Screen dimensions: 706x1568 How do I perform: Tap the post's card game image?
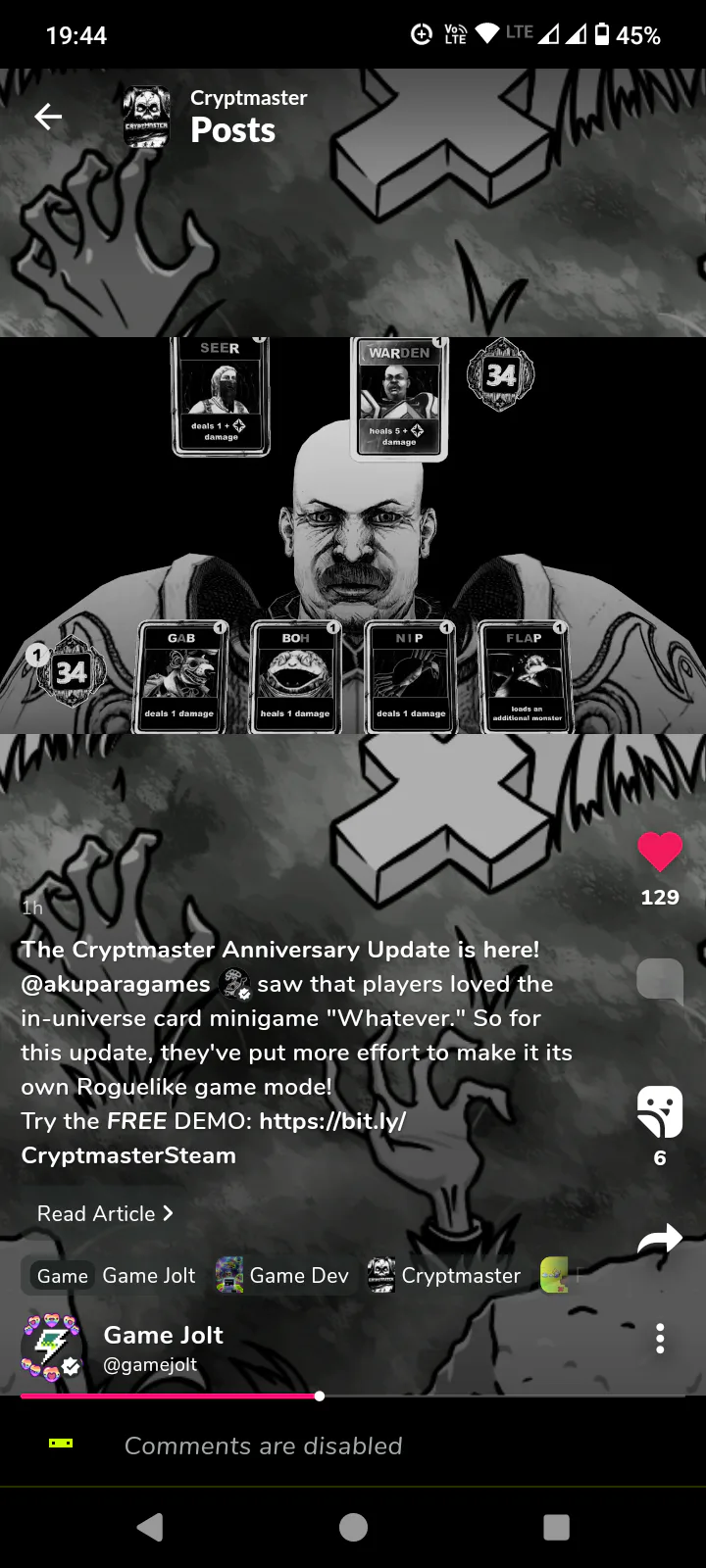353,535
